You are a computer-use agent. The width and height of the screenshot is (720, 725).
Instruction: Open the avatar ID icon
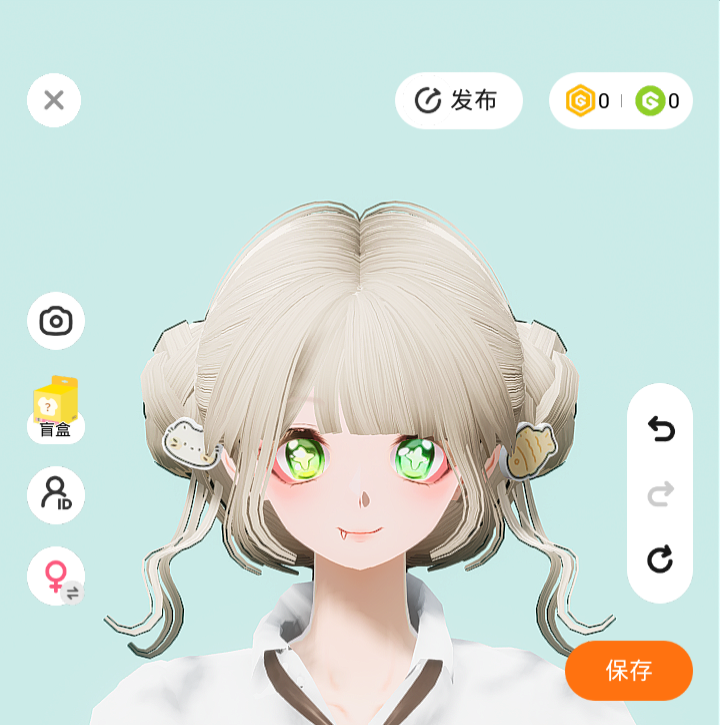[x=56, y=495]
